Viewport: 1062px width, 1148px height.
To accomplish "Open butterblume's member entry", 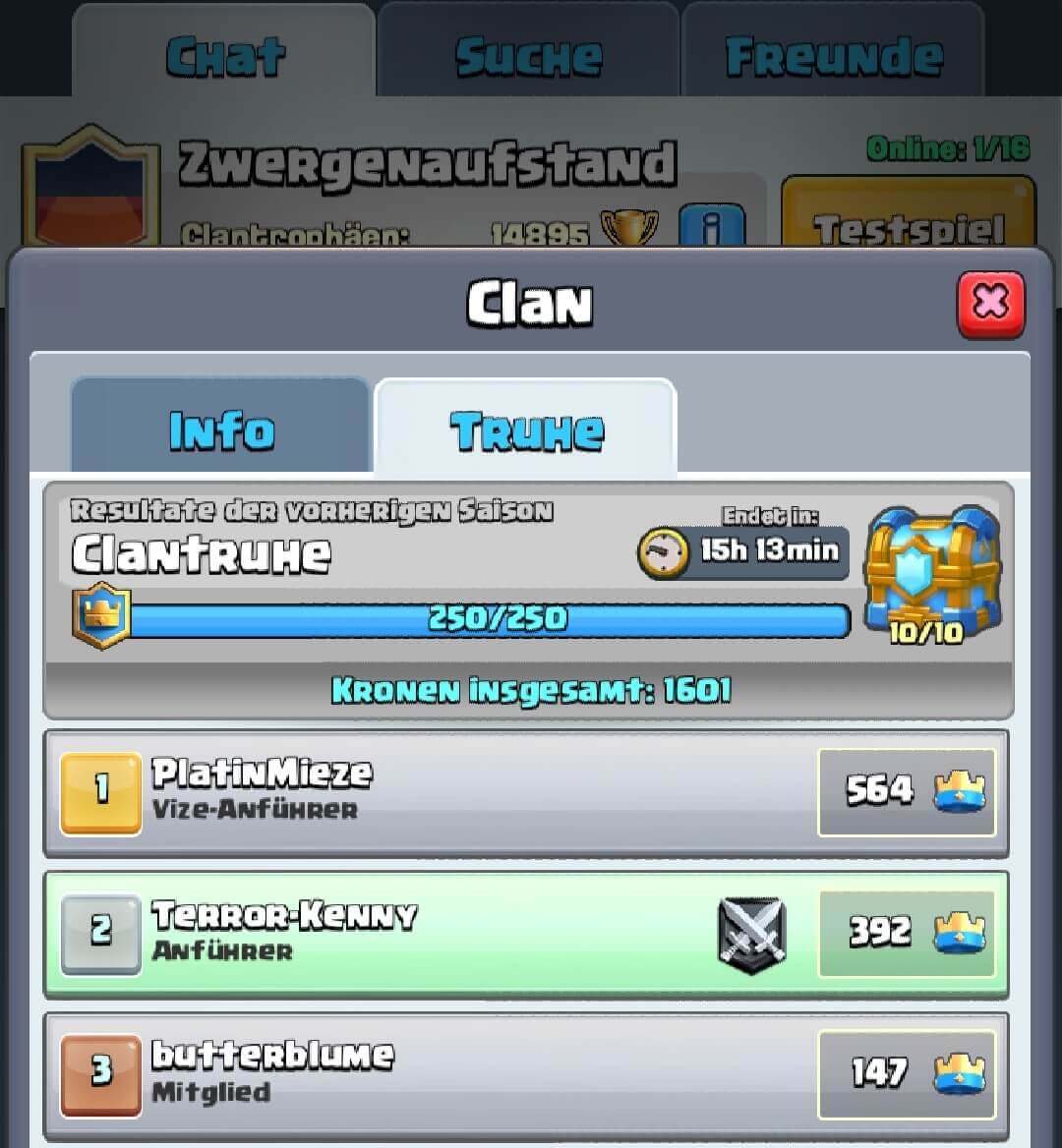I will point(433,1073).
